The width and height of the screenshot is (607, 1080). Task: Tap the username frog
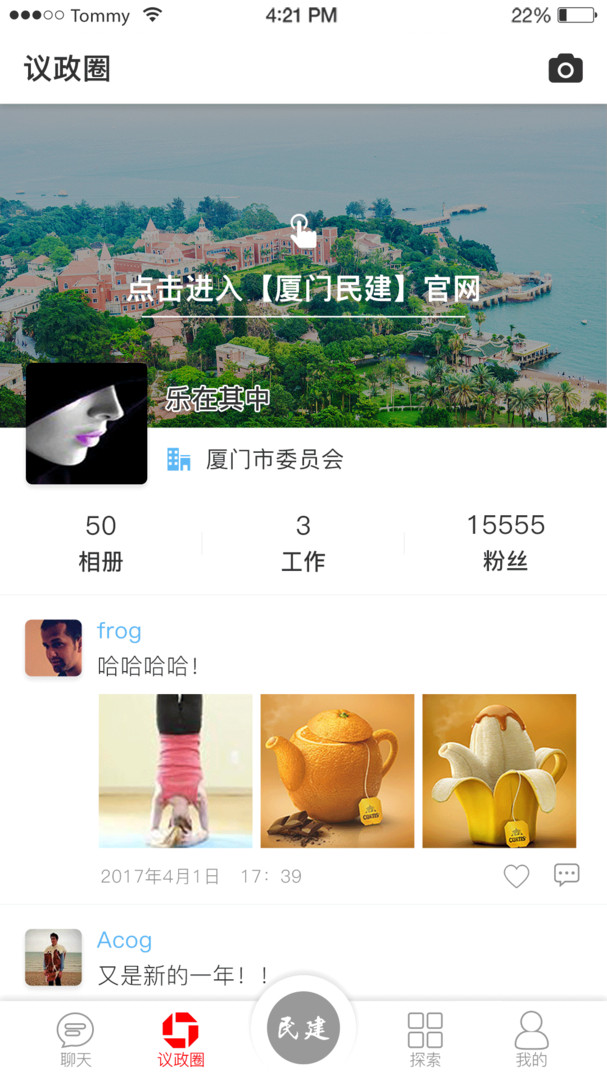click(119, 631)
